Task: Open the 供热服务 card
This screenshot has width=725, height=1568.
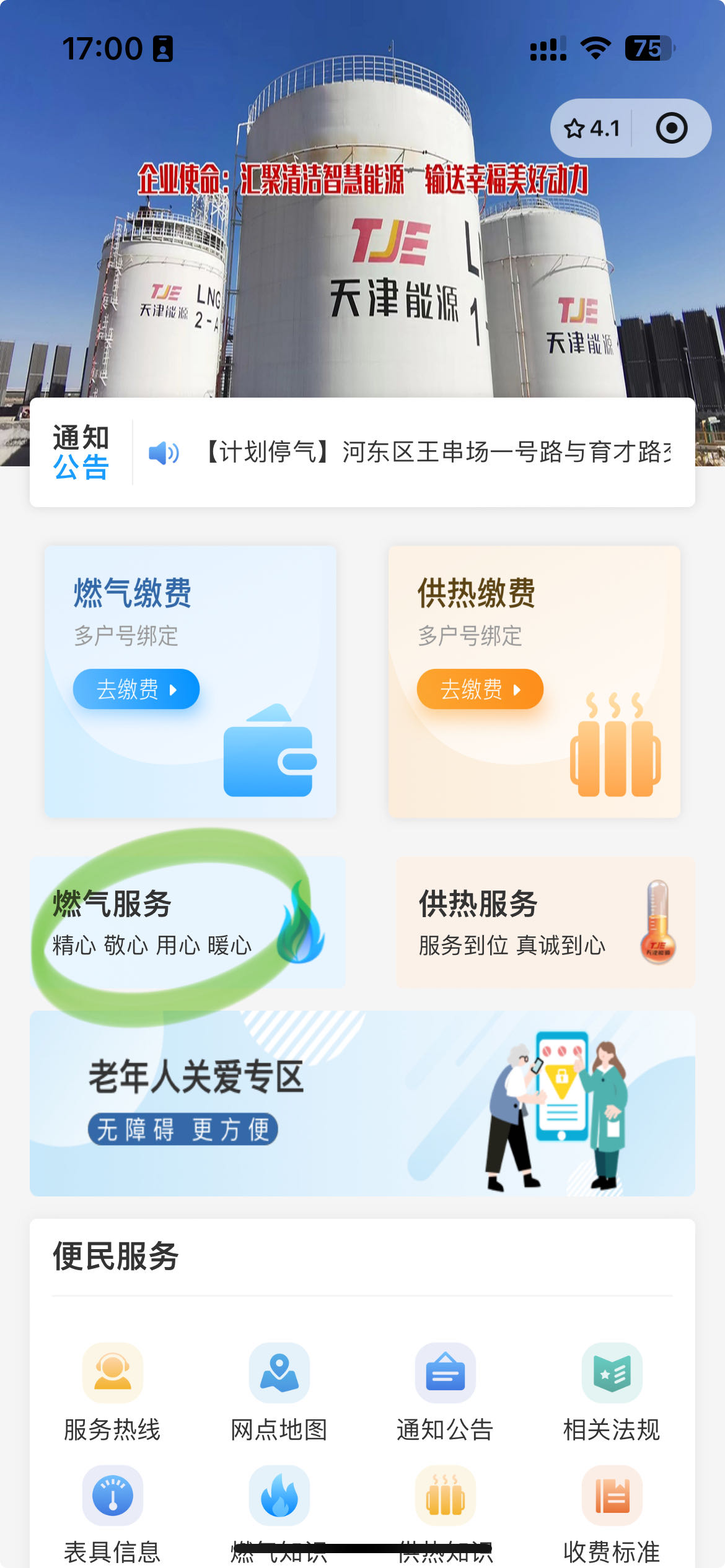Action: point(545,922)
